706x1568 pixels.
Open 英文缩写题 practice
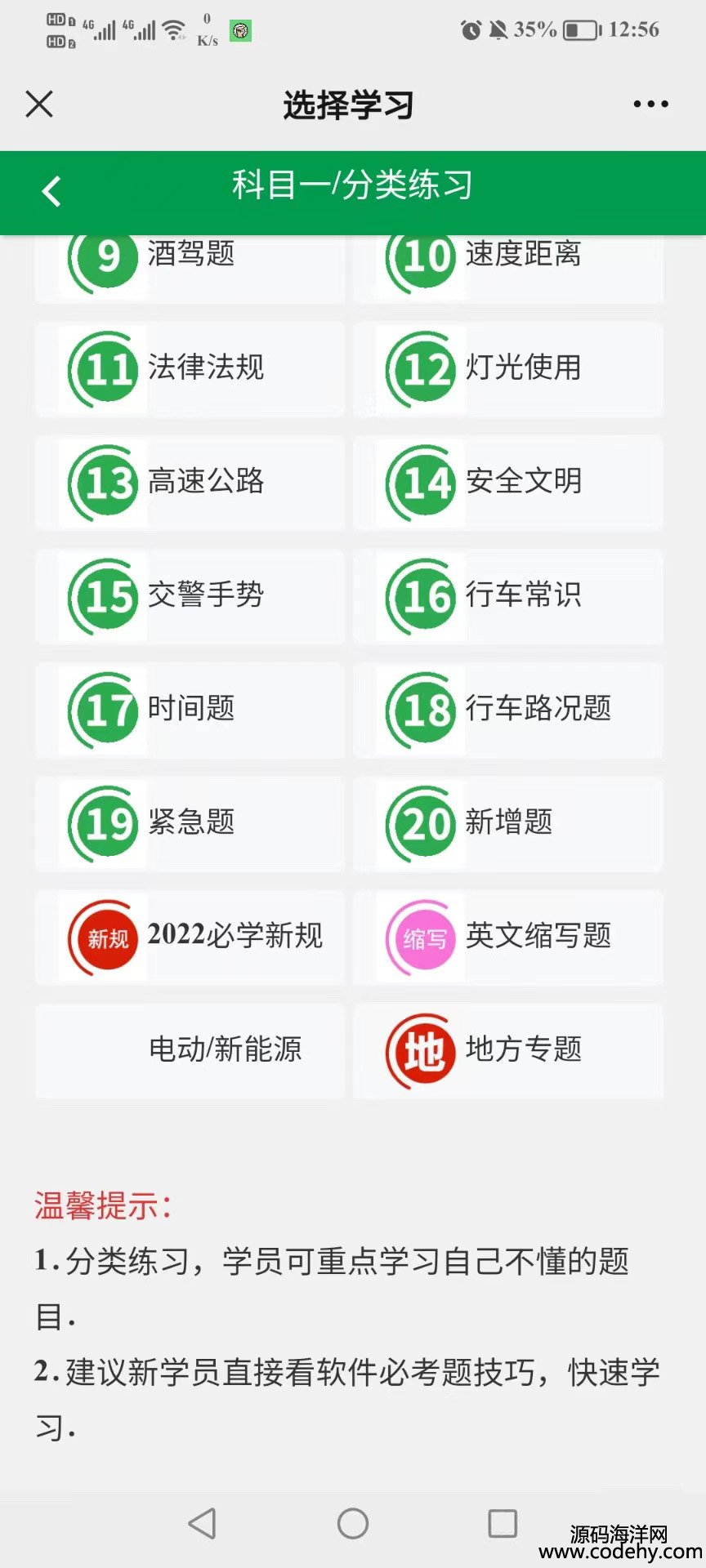tap(507, 937)
